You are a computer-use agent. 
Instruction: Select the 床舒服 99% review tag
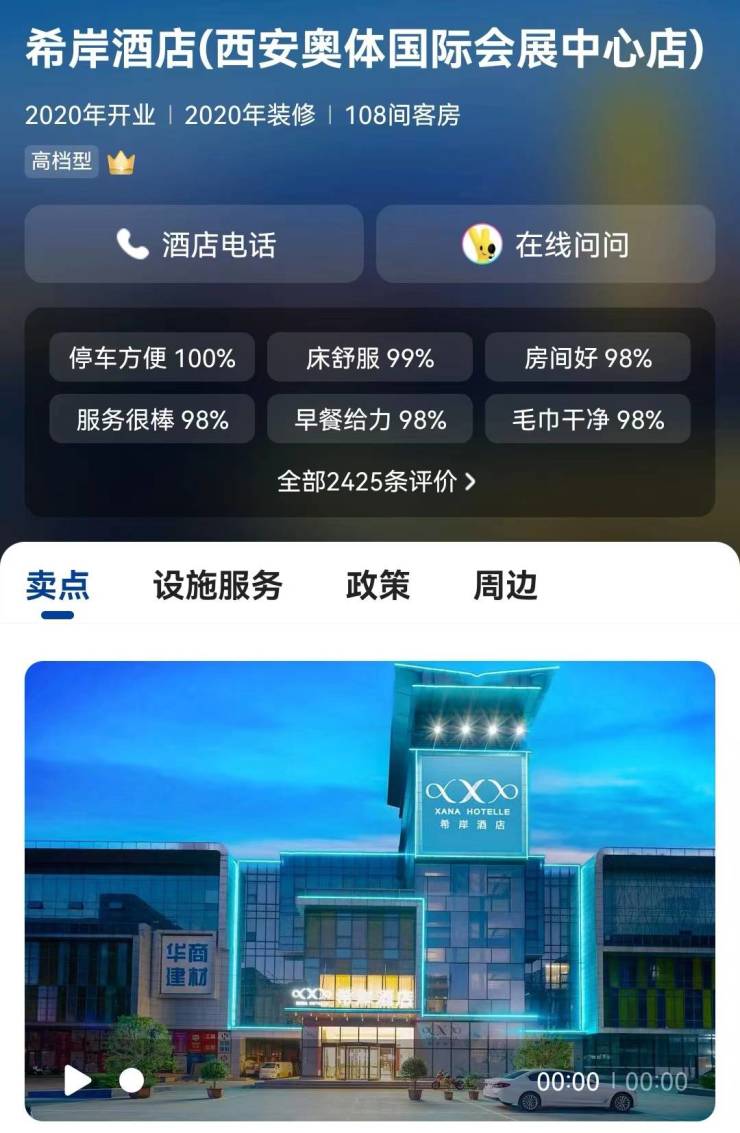pos(370,358)
